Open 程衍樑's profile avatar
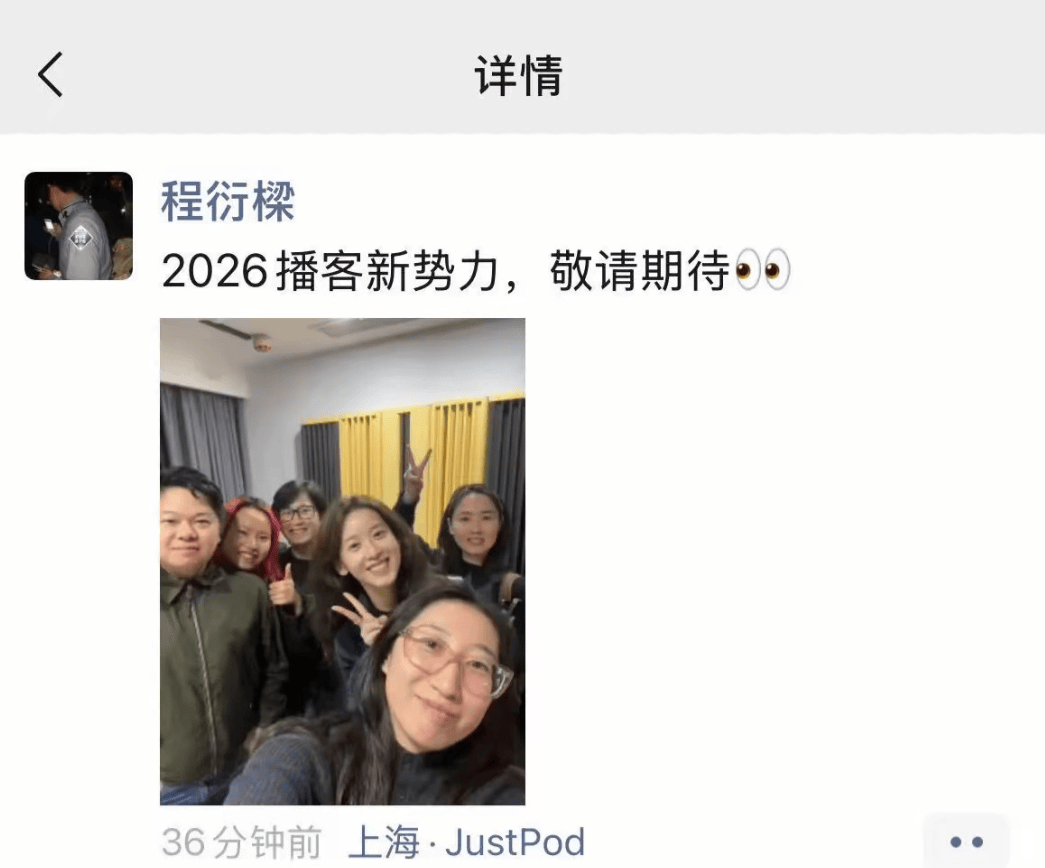This screenshot has height=868, width=1045. point(79,226)
